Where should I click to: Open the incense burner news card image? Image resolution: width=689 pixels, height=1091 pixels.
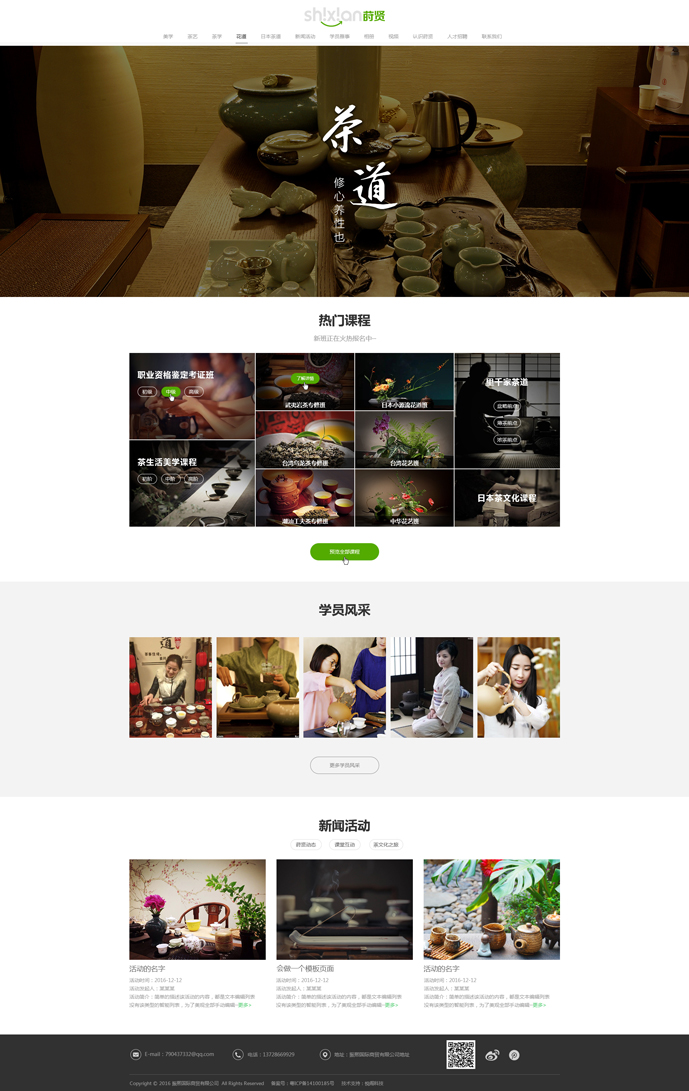pyautogui.click(x=344, y=909)
